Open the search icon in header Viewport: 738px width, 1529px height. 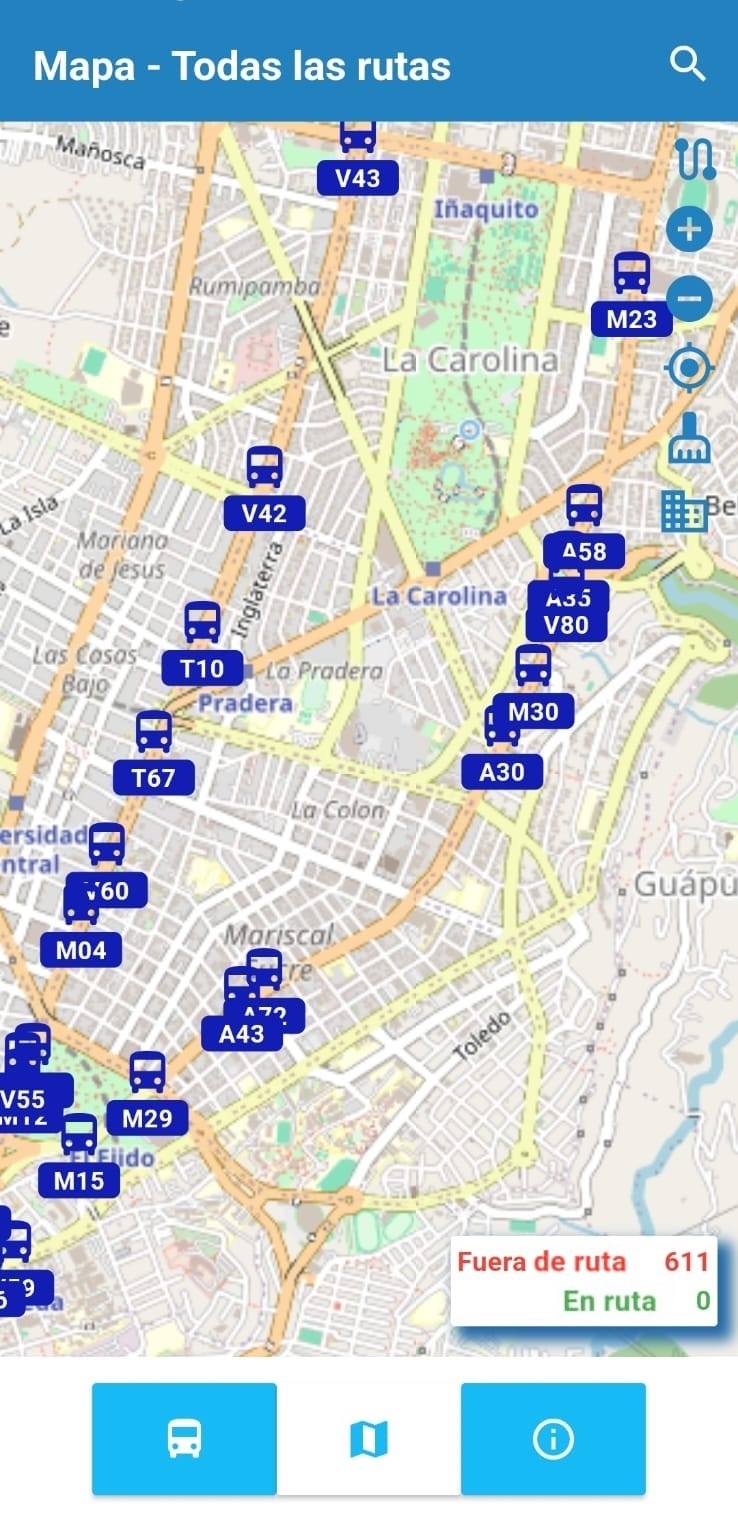[x=688, y=65]
